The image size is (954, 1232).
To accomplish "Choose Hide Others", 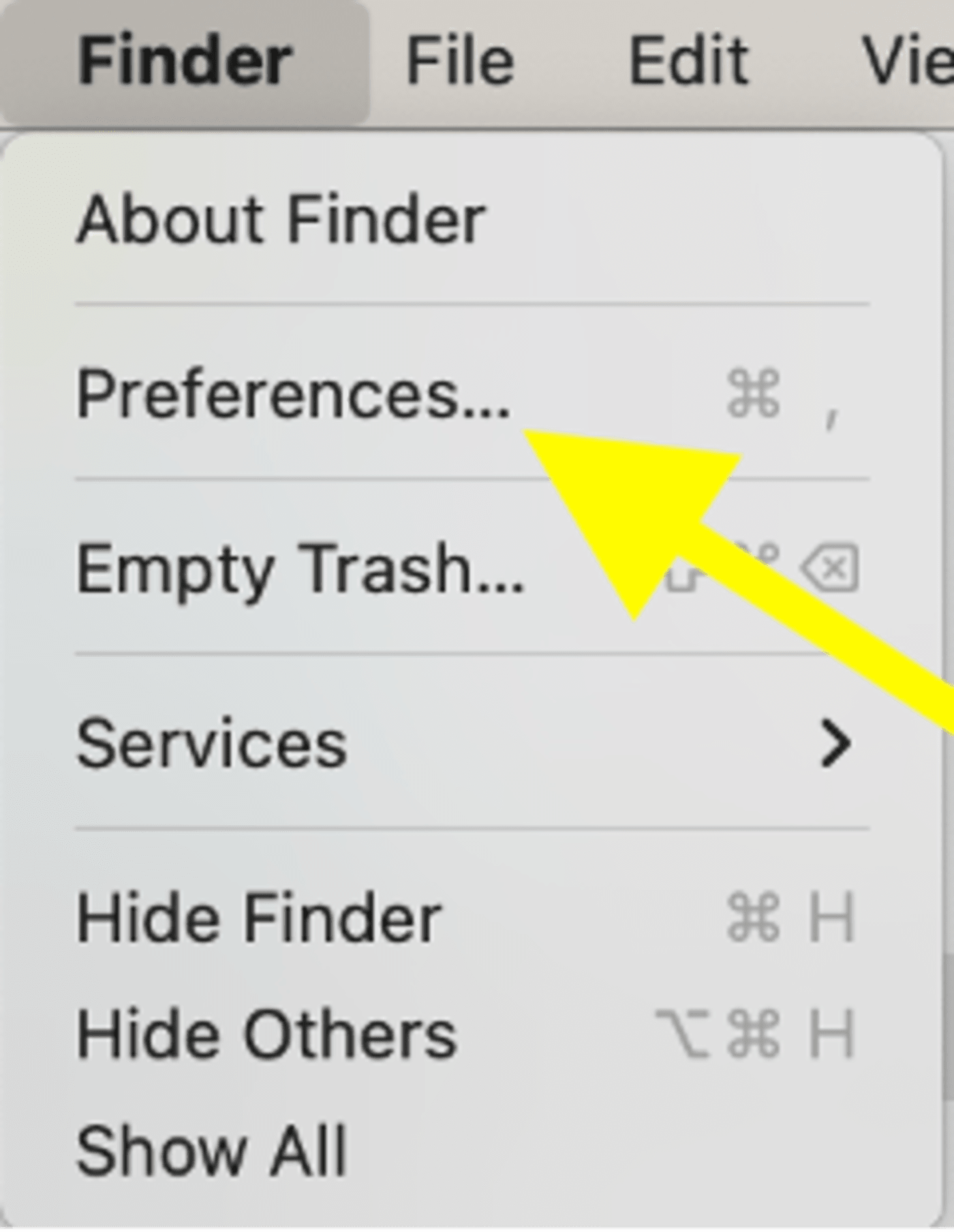I will click(x=266, y=1034).
